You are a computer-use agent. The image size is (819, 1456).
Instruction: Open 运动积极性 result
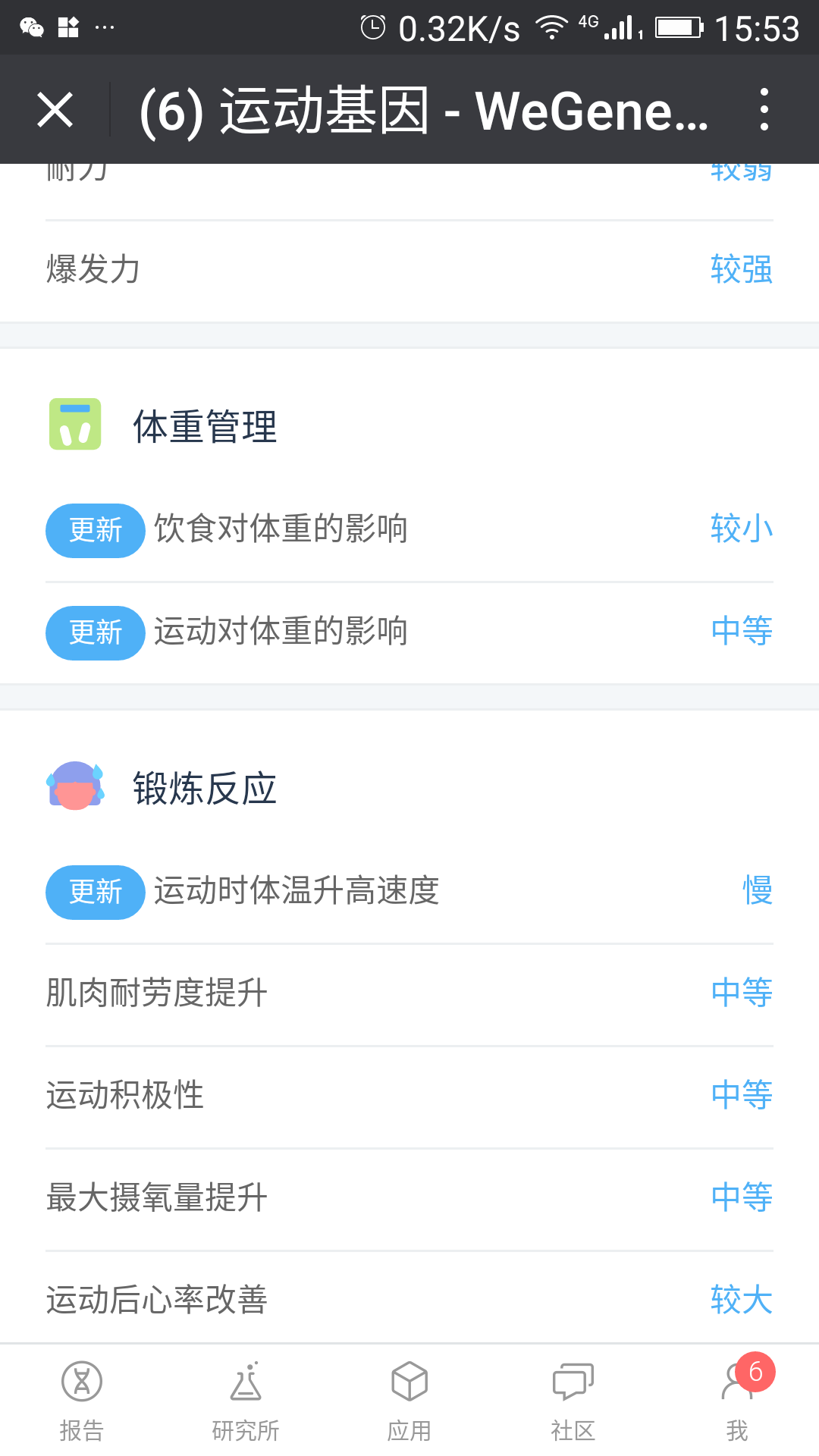409,1097
